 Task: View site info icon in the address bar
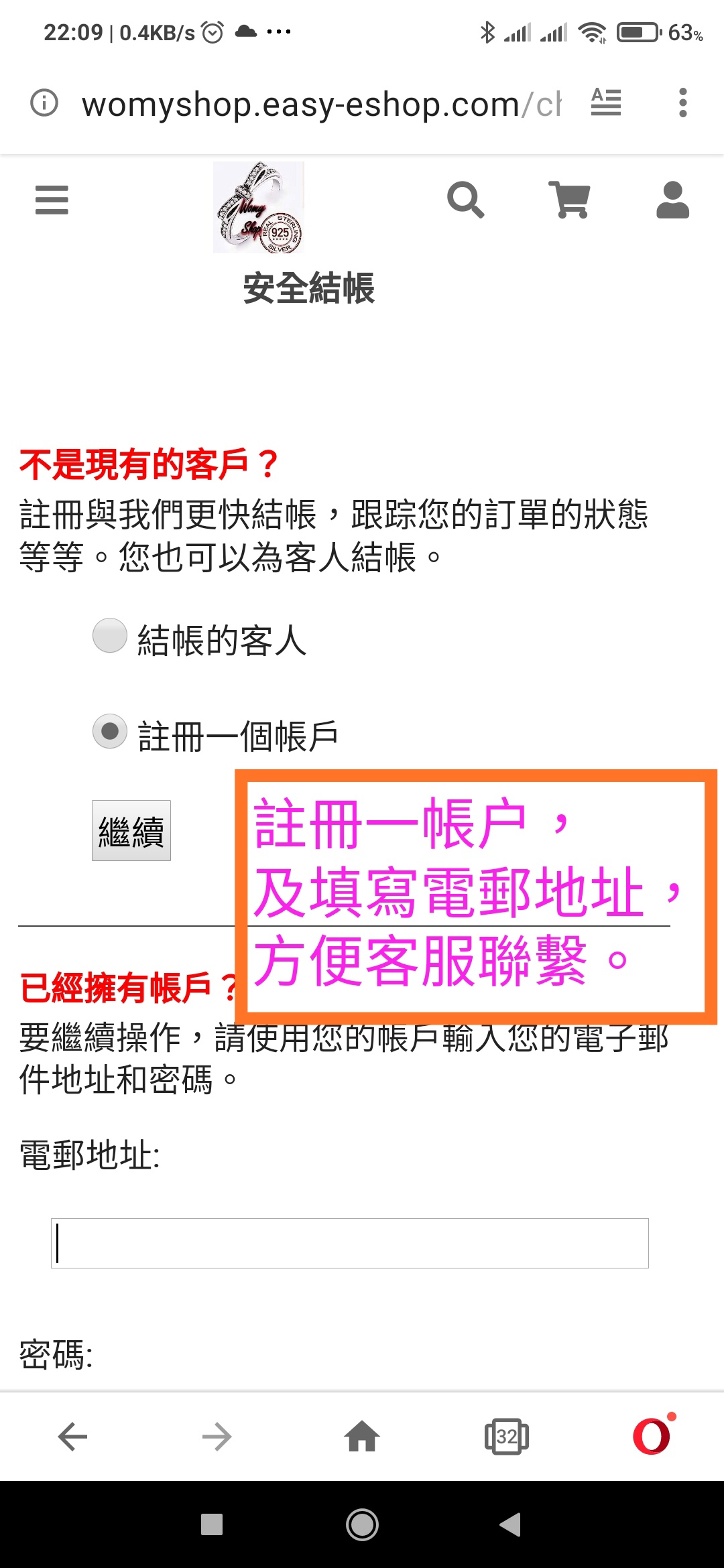[44, 103]
